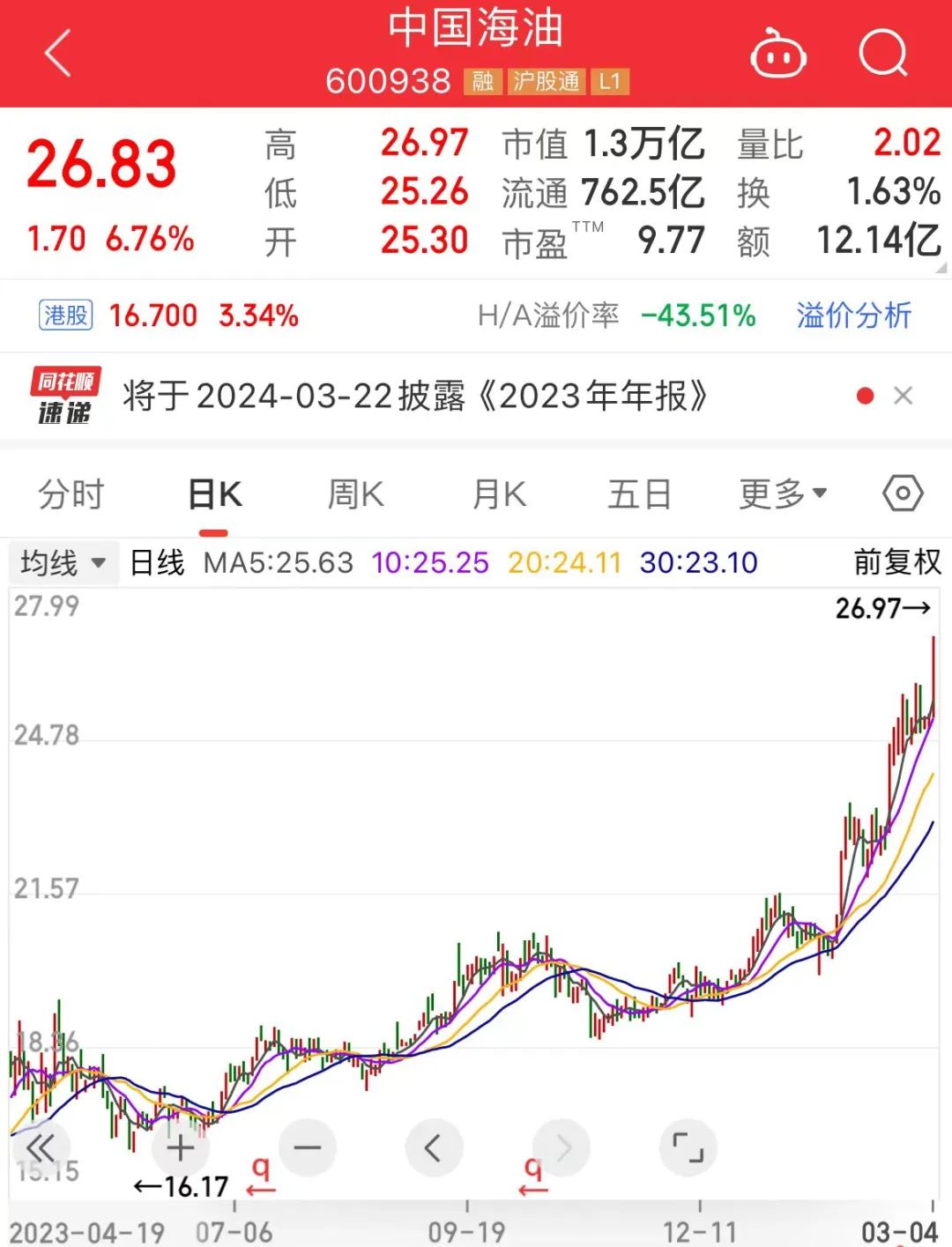Open the 日线 timeframe selector
The image size is (952, 1247).
click(155, 561)
